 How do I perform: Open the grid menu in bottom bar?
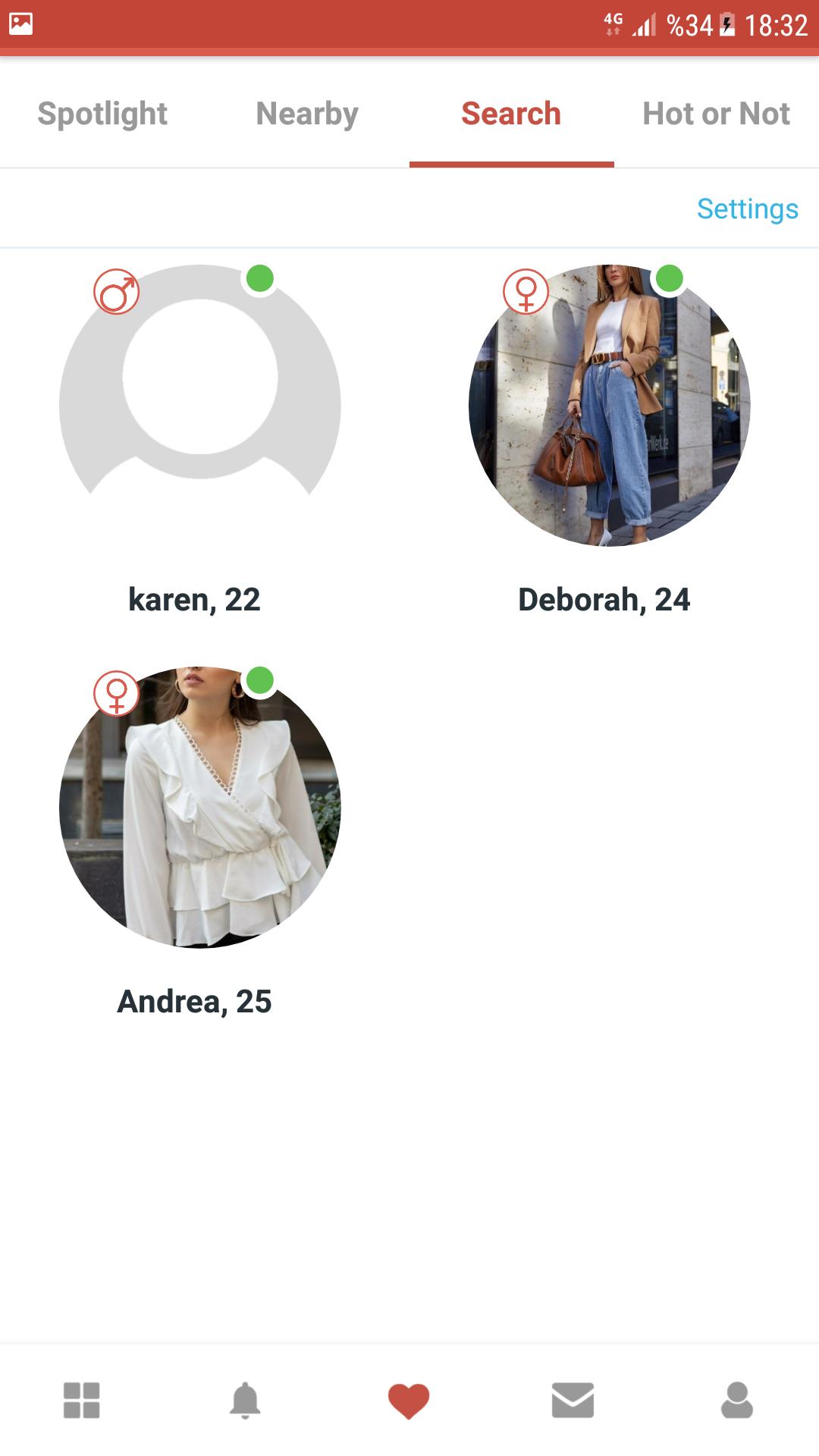click(82, 1400)
